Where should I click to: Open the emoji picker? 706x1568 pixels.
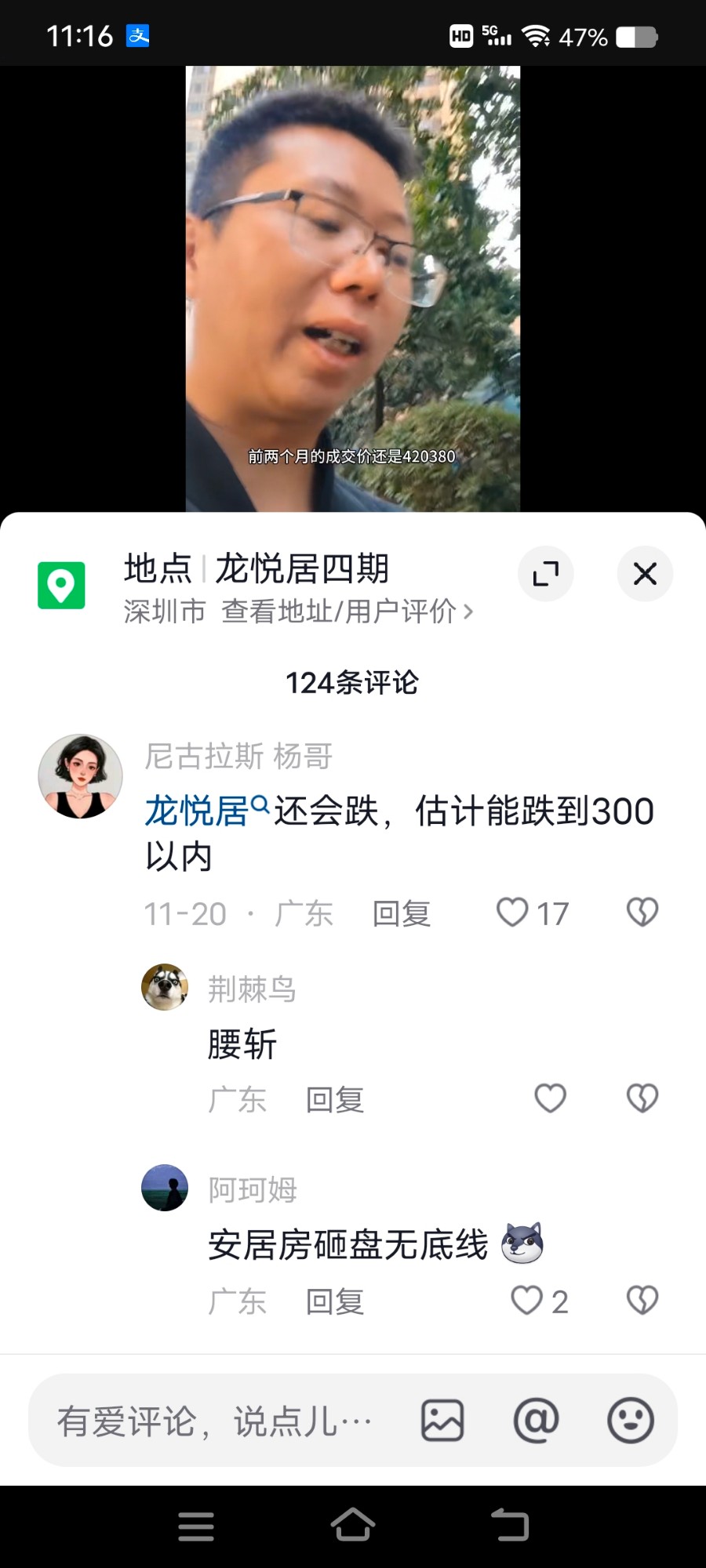631,1421
